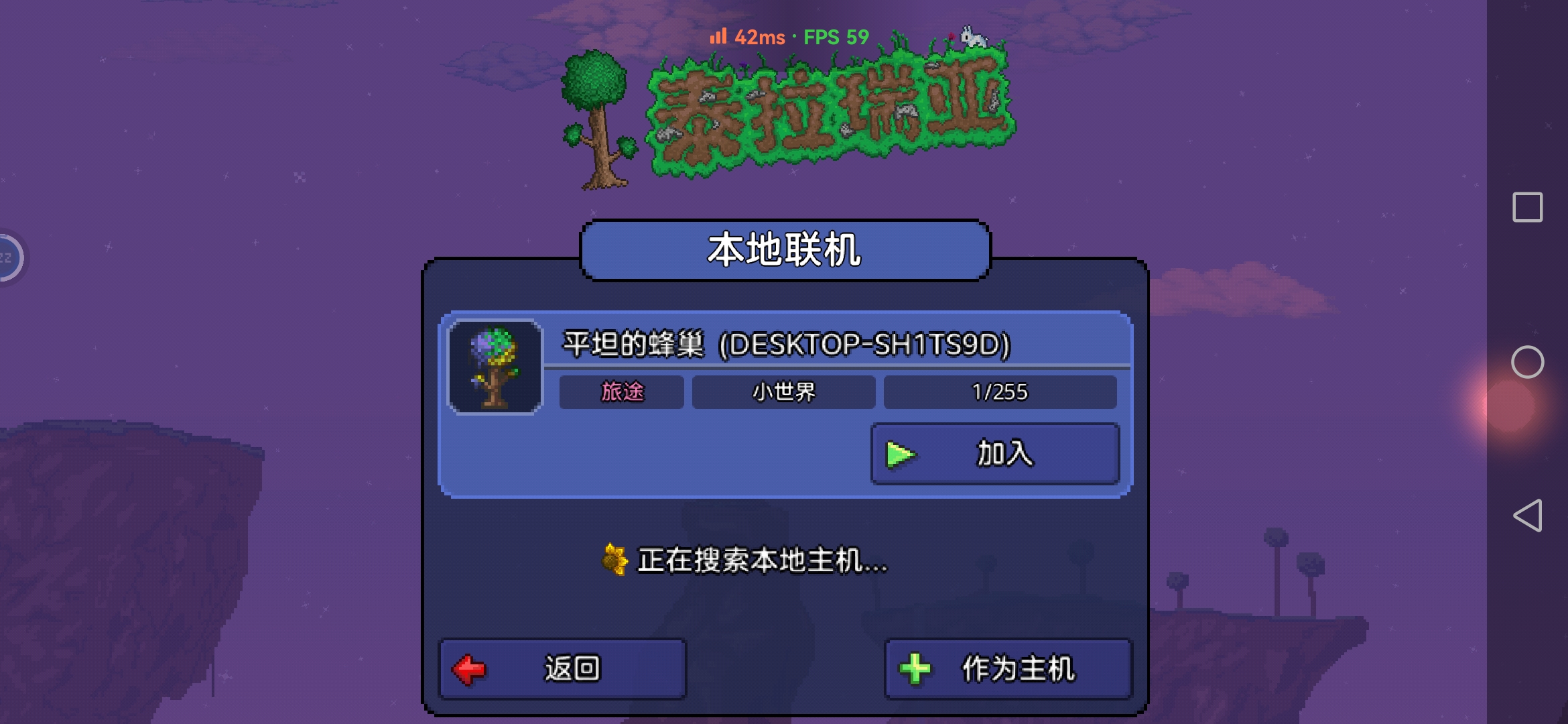Open the floating assistant bubble at the edge
The height and width of the screenshot is (724, 1568).
(9, 258)
